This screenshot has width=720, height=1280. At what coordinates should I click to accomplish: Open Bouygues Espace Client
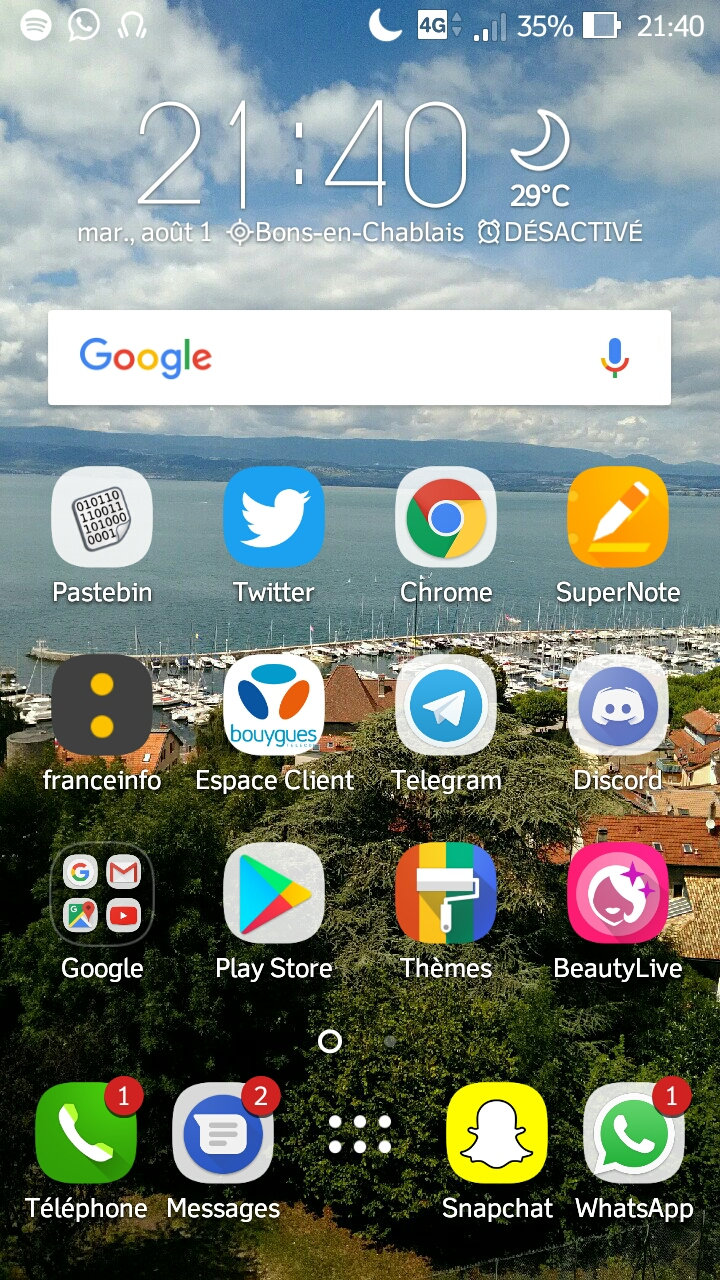[x=274, y=706]
